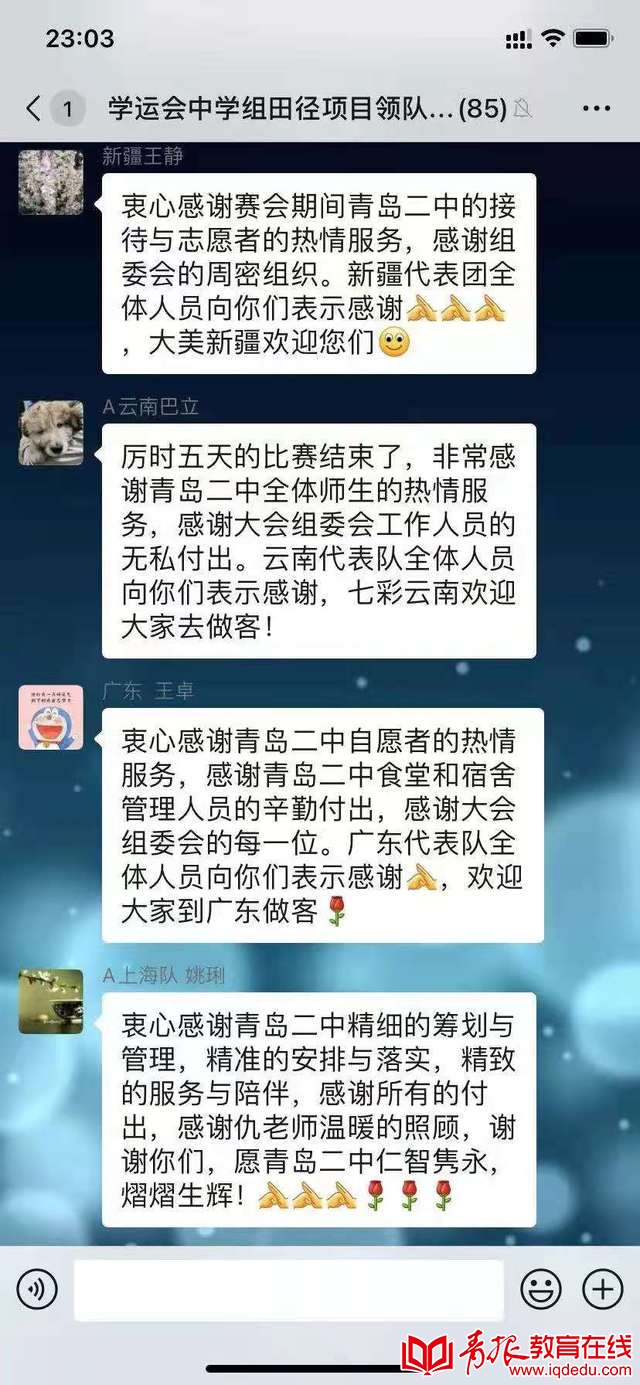View A上海队 姚琍's profile avatar
The image size is (640, 1385).
click(51, 1002)
